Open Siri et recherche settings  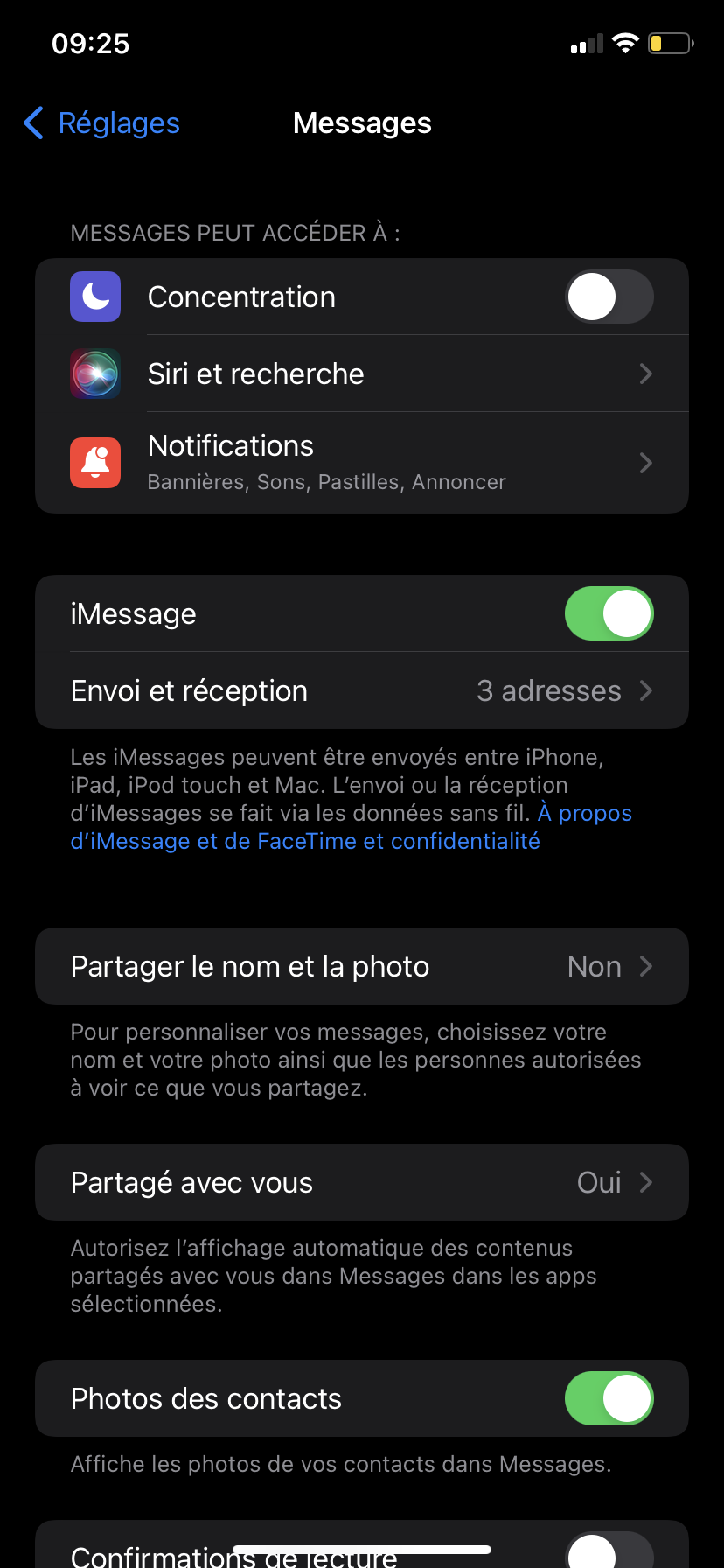coord(362,374)
